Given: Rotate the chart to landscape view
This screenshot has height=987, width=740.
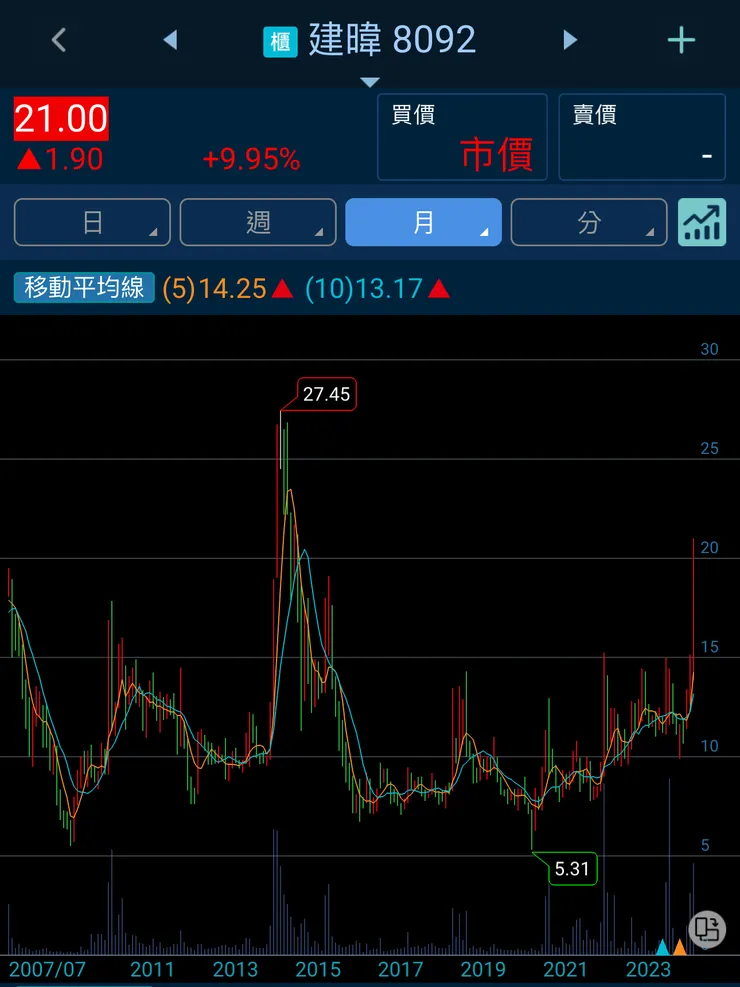Looking at the screenshot, I should point(706,928).
